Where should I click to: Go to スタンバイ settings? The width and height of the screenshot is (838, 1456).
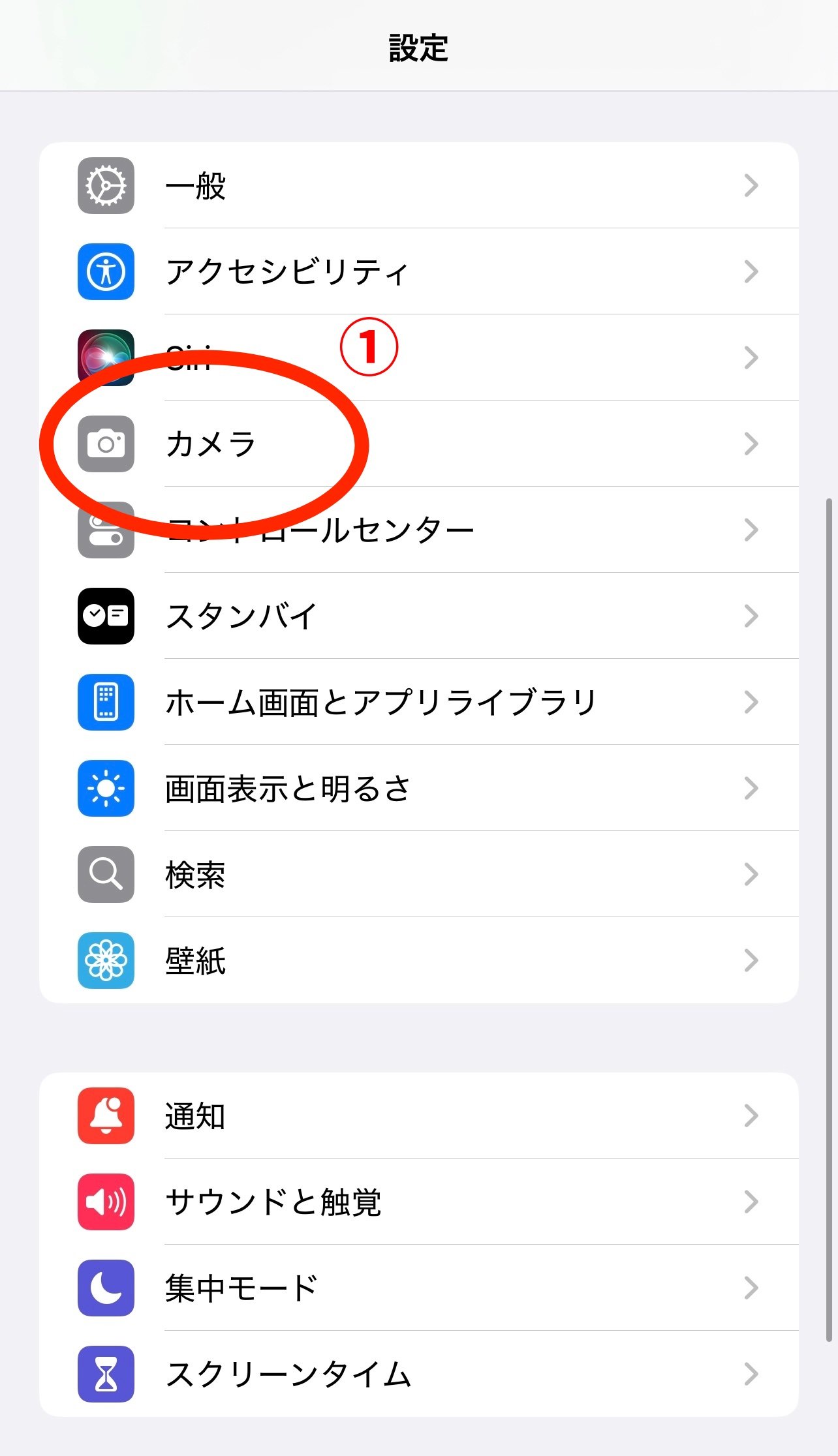pos(418,616)
